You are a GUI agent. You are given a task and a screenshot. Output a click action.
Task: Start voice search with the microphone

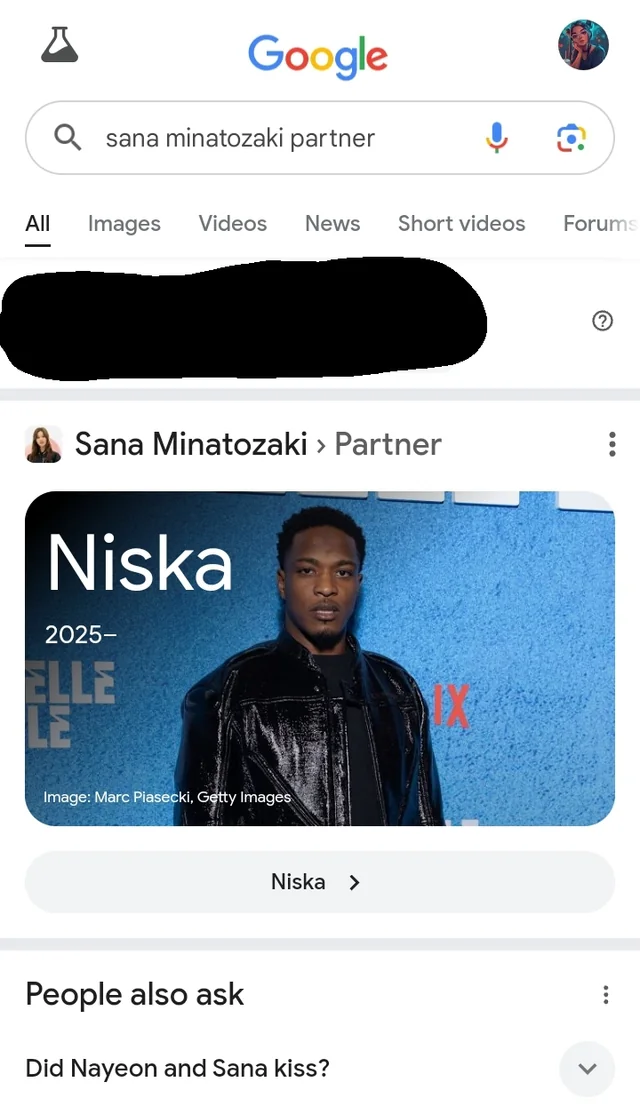tap(497, 137)
